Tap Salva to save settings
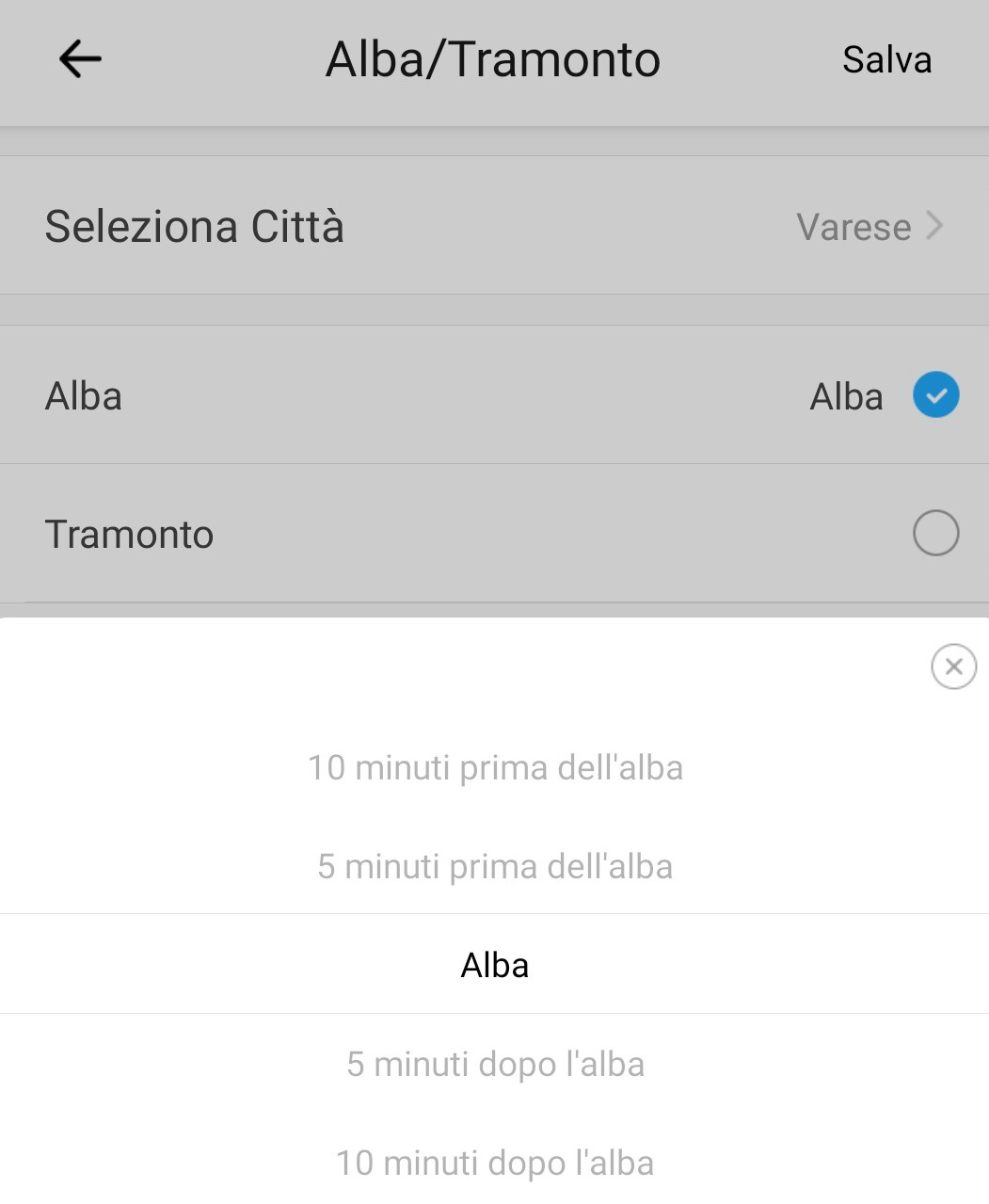The width and height of the screenshot is (989, 1204). click(886, 60)
